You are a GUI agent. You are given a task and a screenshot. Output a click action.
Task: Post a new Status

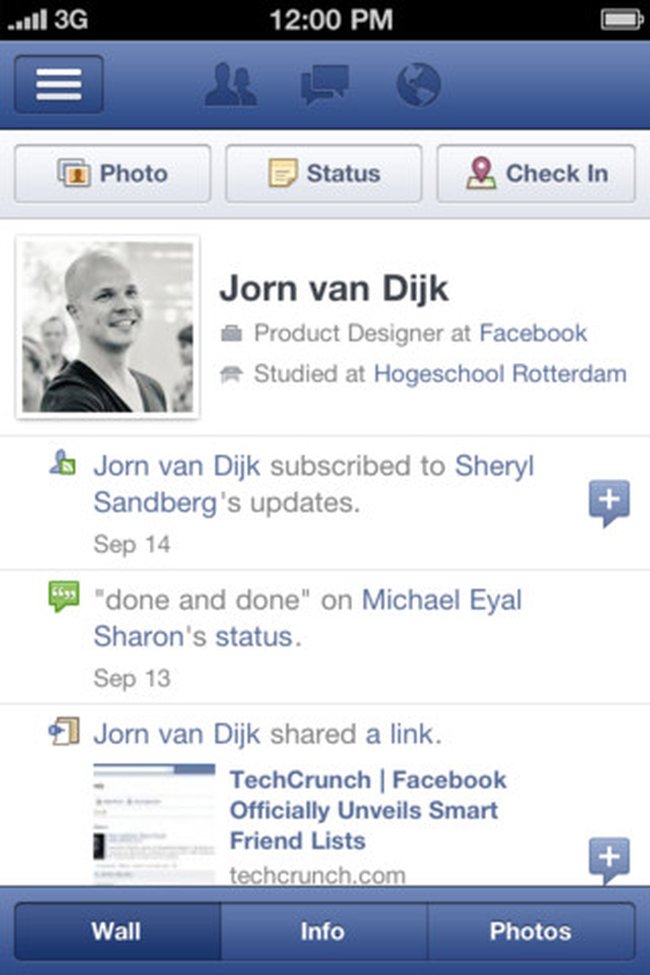323,173
